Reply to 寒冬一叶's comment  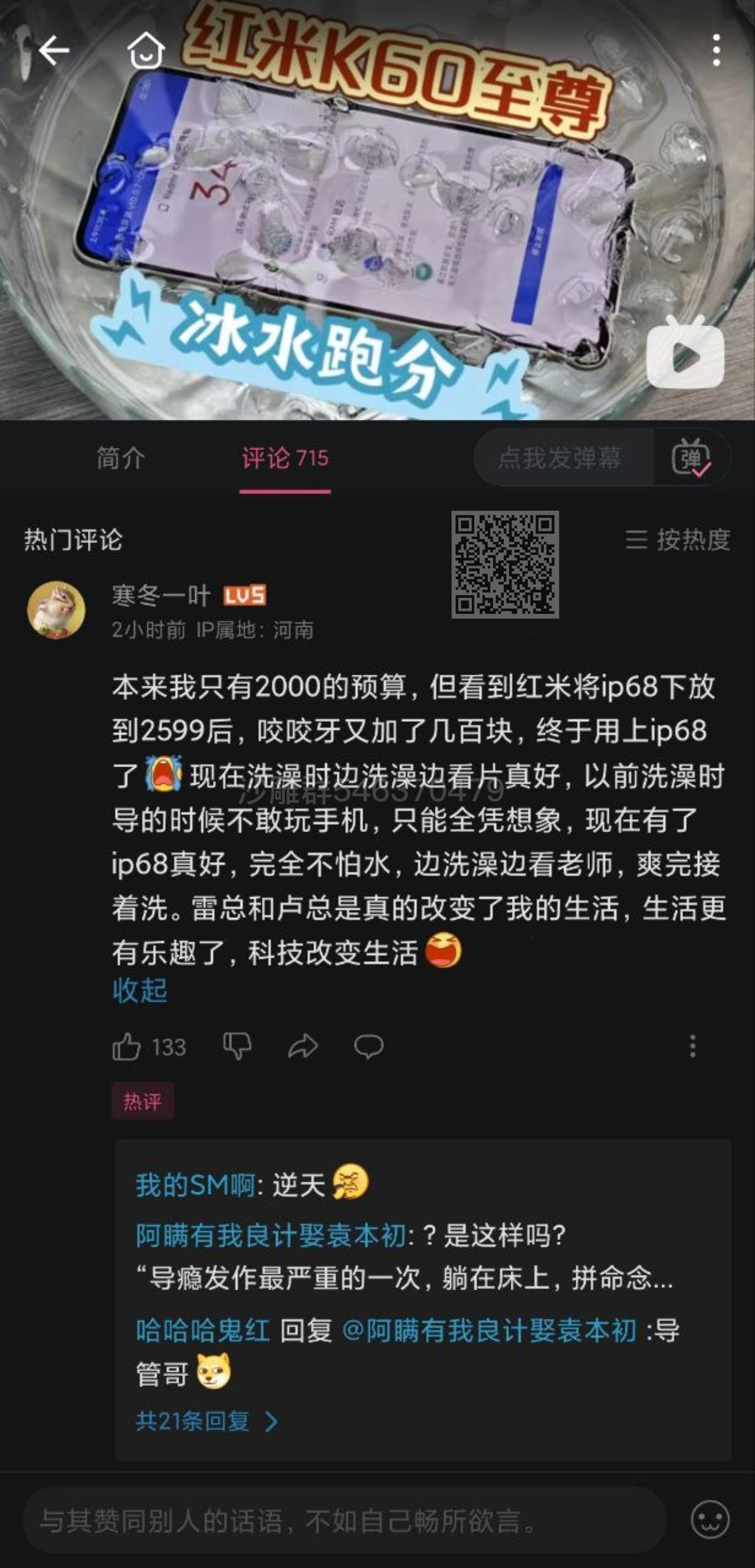pyautogui.click(x=369, y=1046)
